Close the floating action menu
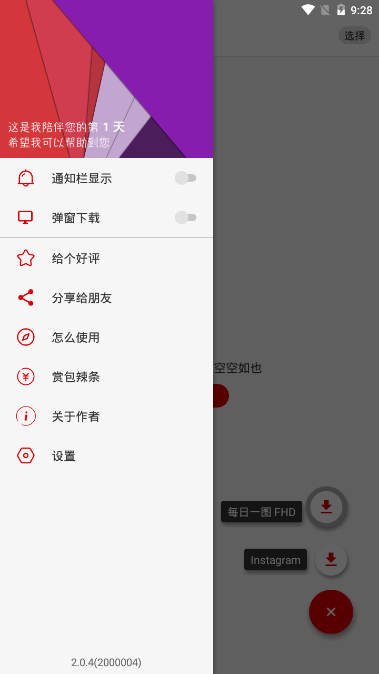The width and height of the screenshot is (379, 674). point(331,612)
